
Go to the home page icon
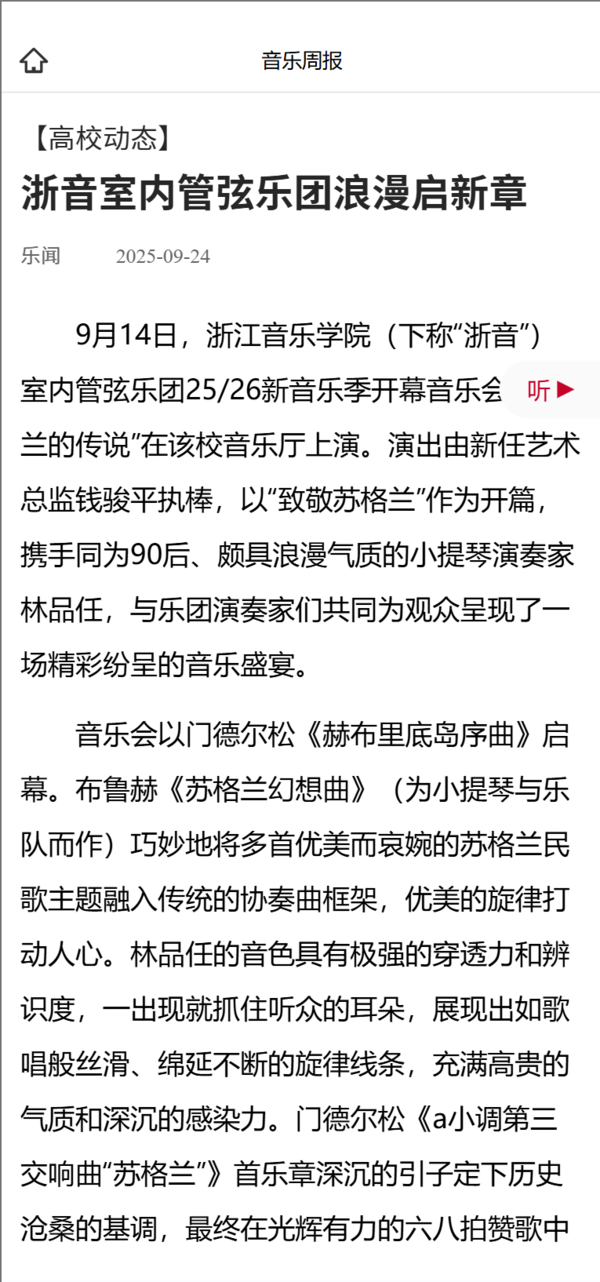pos(34,61)
